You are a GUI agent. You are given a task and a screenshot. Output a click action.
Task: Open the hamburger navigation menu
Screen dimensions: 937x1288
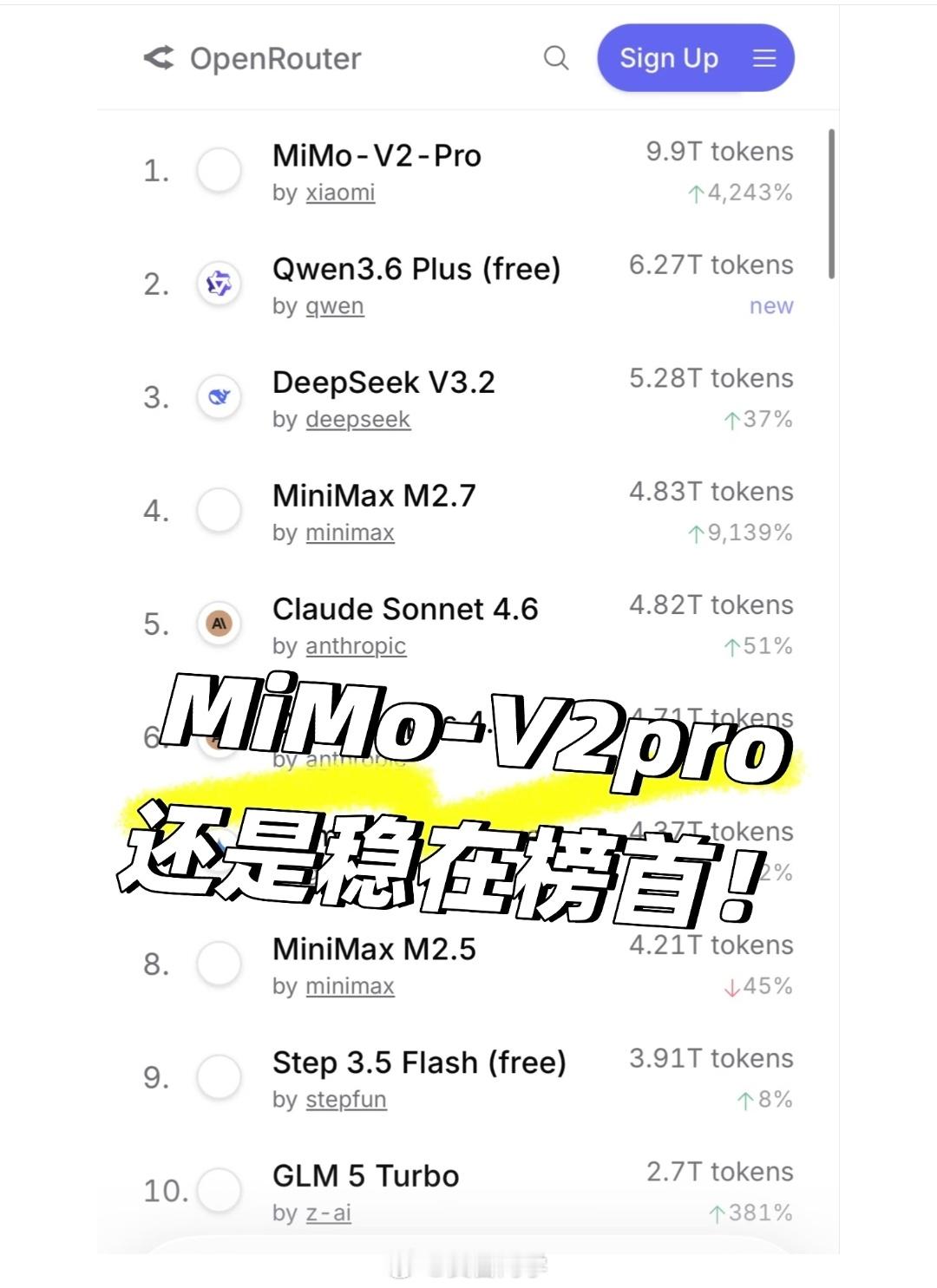point(764,59)
